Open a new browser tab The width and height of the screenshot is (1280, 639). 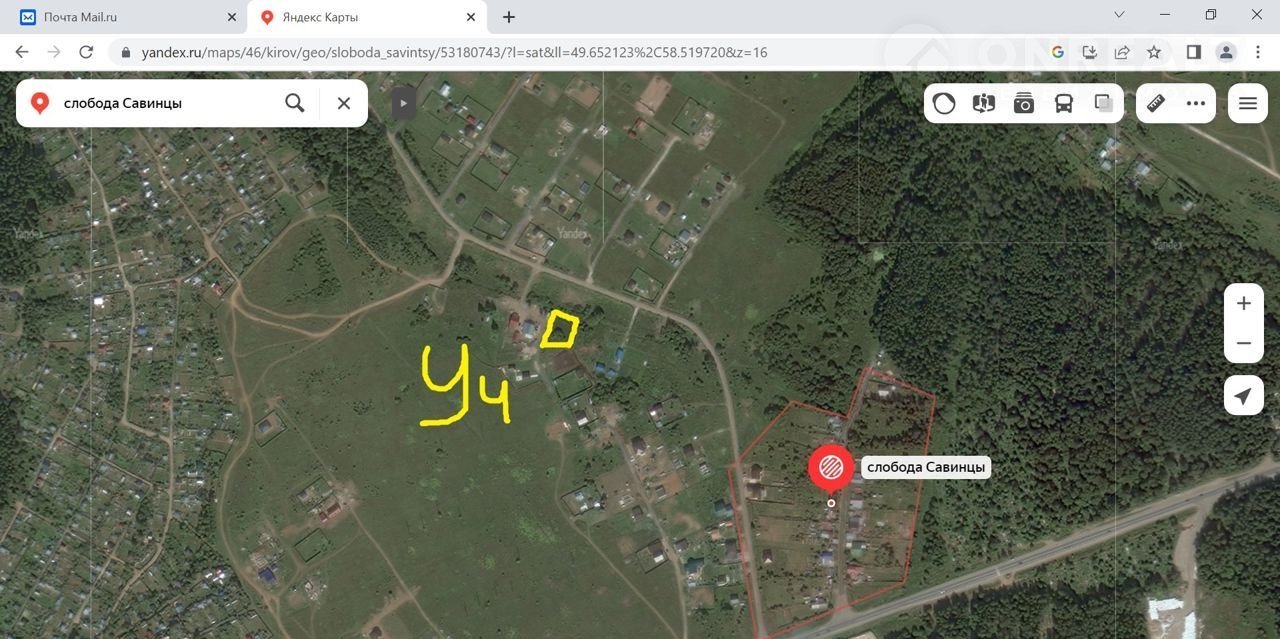click(x=509, y=17)
